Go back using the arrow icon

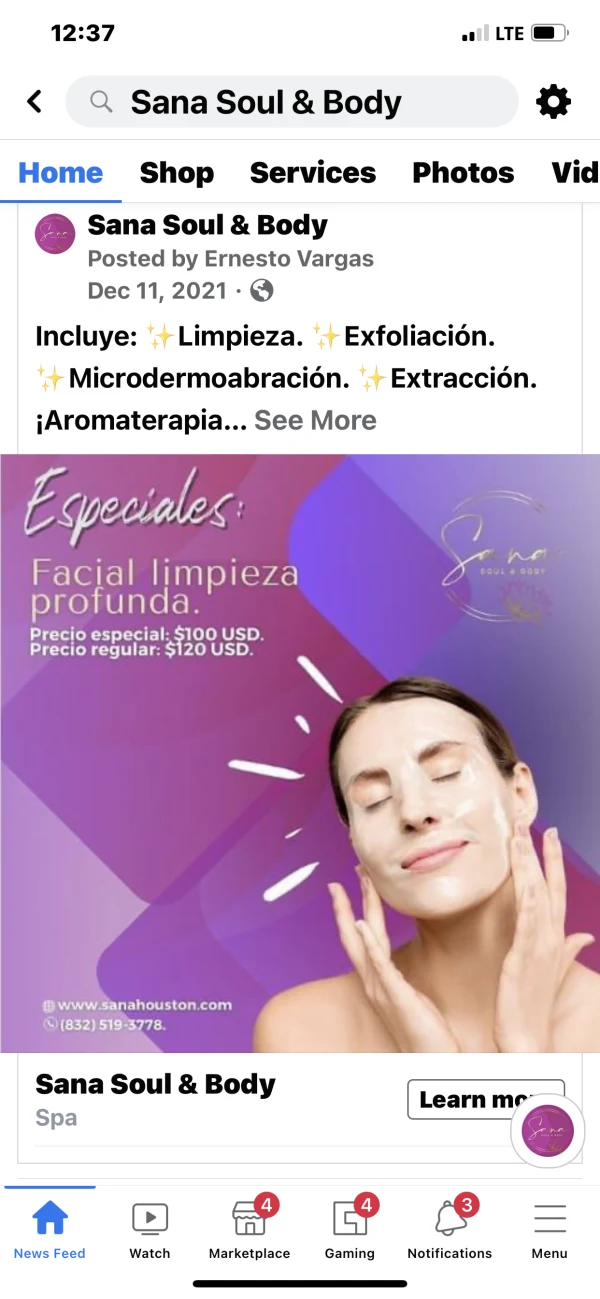35,101
